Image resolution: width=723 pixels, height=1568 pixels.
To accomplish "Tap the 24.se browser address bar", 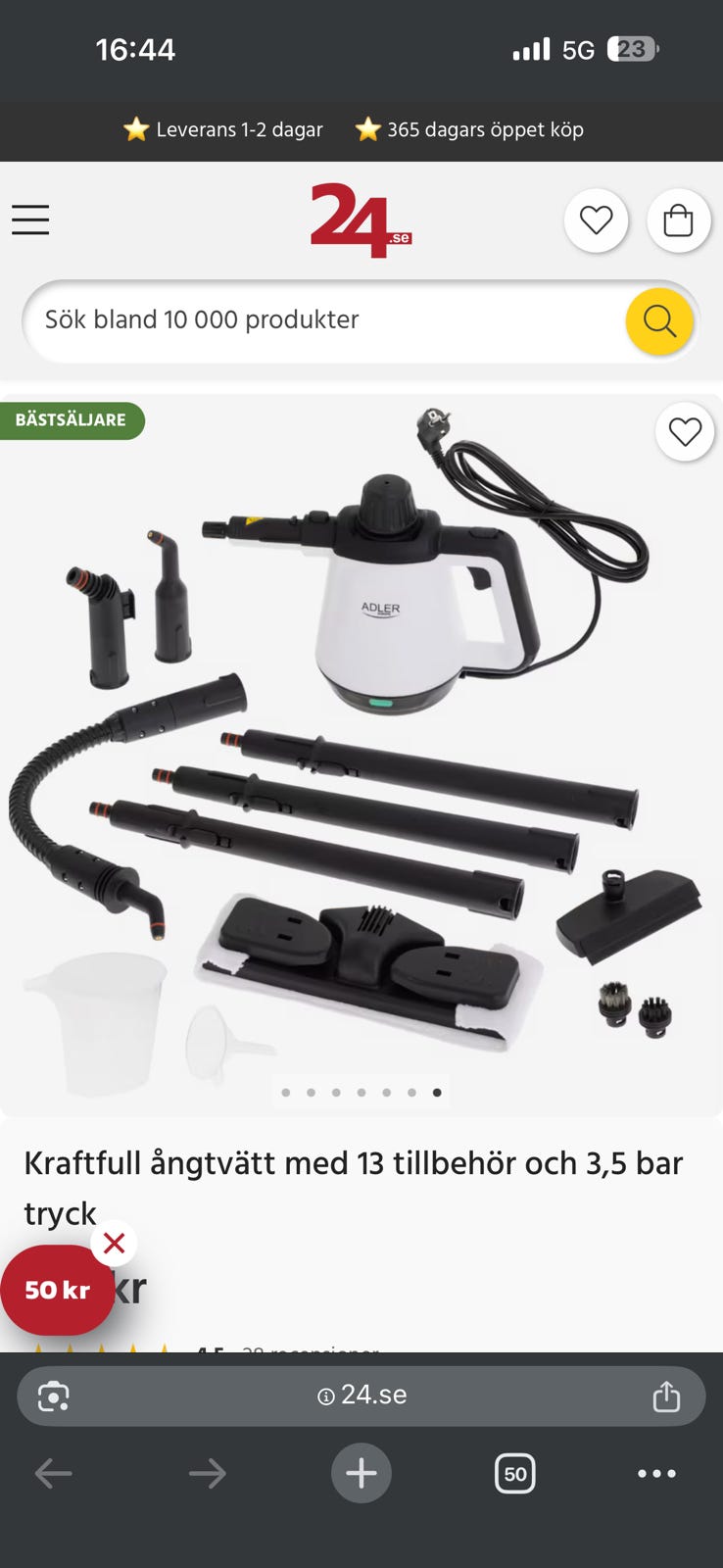I will [361, 1396].
